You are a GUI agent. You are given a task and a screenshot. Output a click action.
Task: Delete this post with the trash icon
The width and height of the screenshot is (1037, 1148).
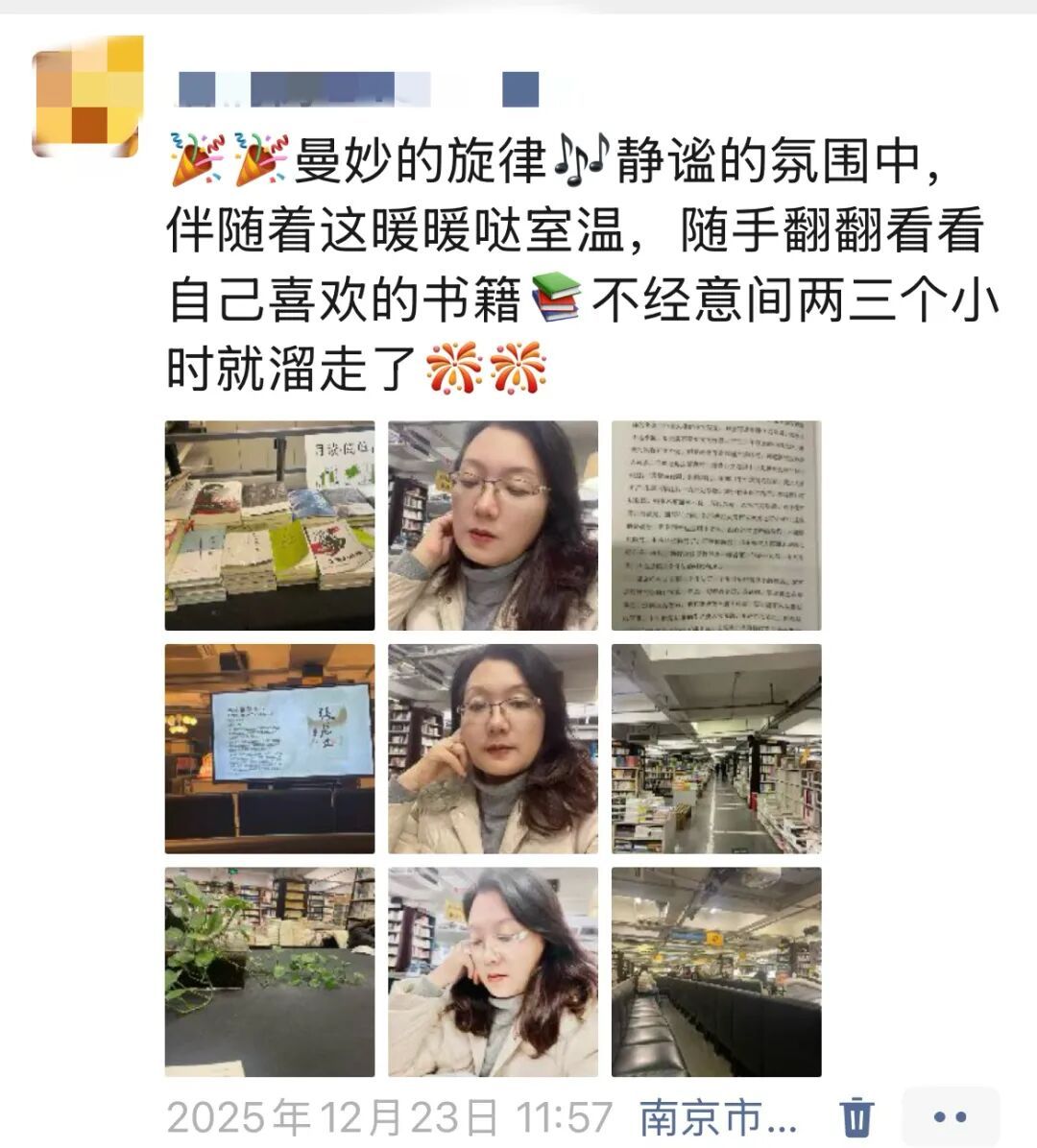pyautogui.click(x=856, y=1117)
